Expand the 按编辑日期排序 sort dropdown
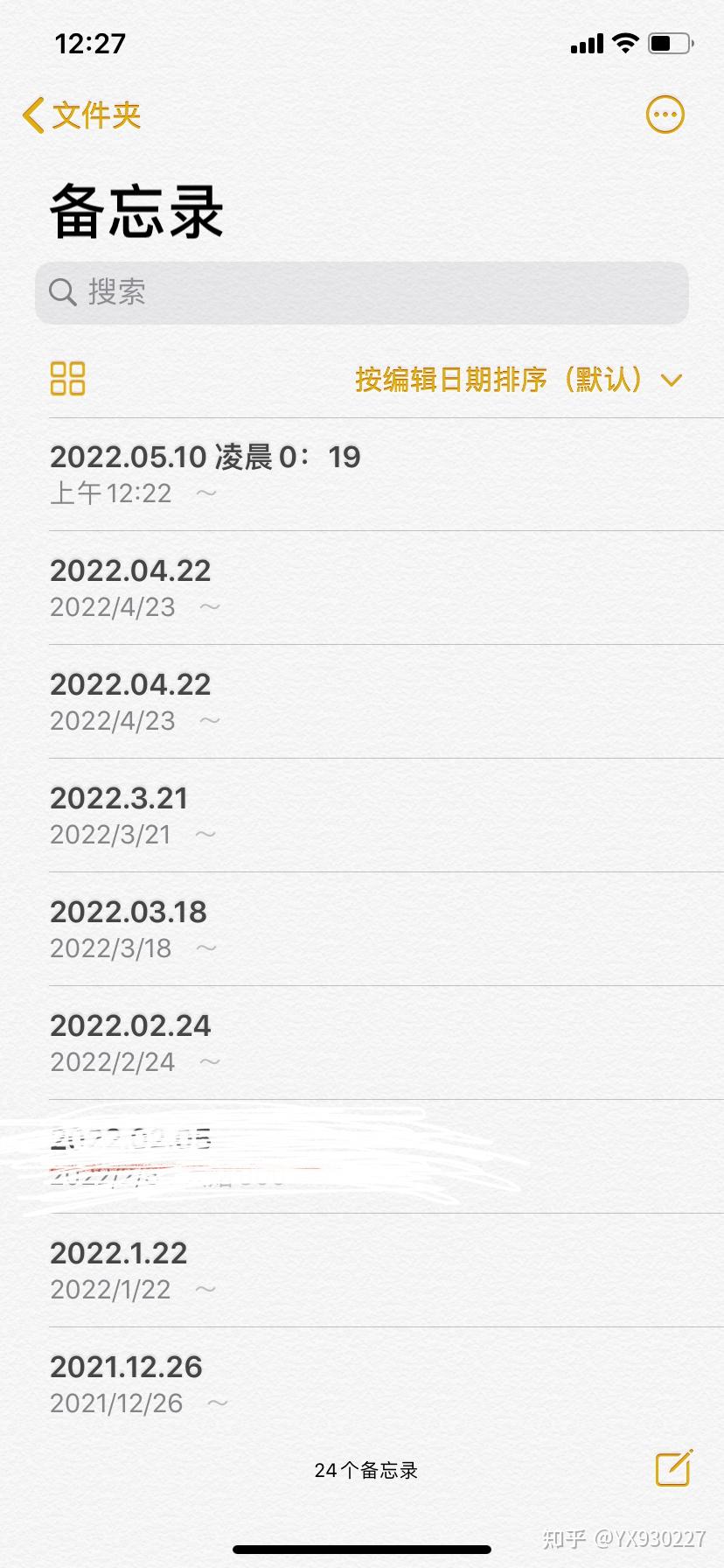This screenshot has width=724, height=1568. (519, 380)
